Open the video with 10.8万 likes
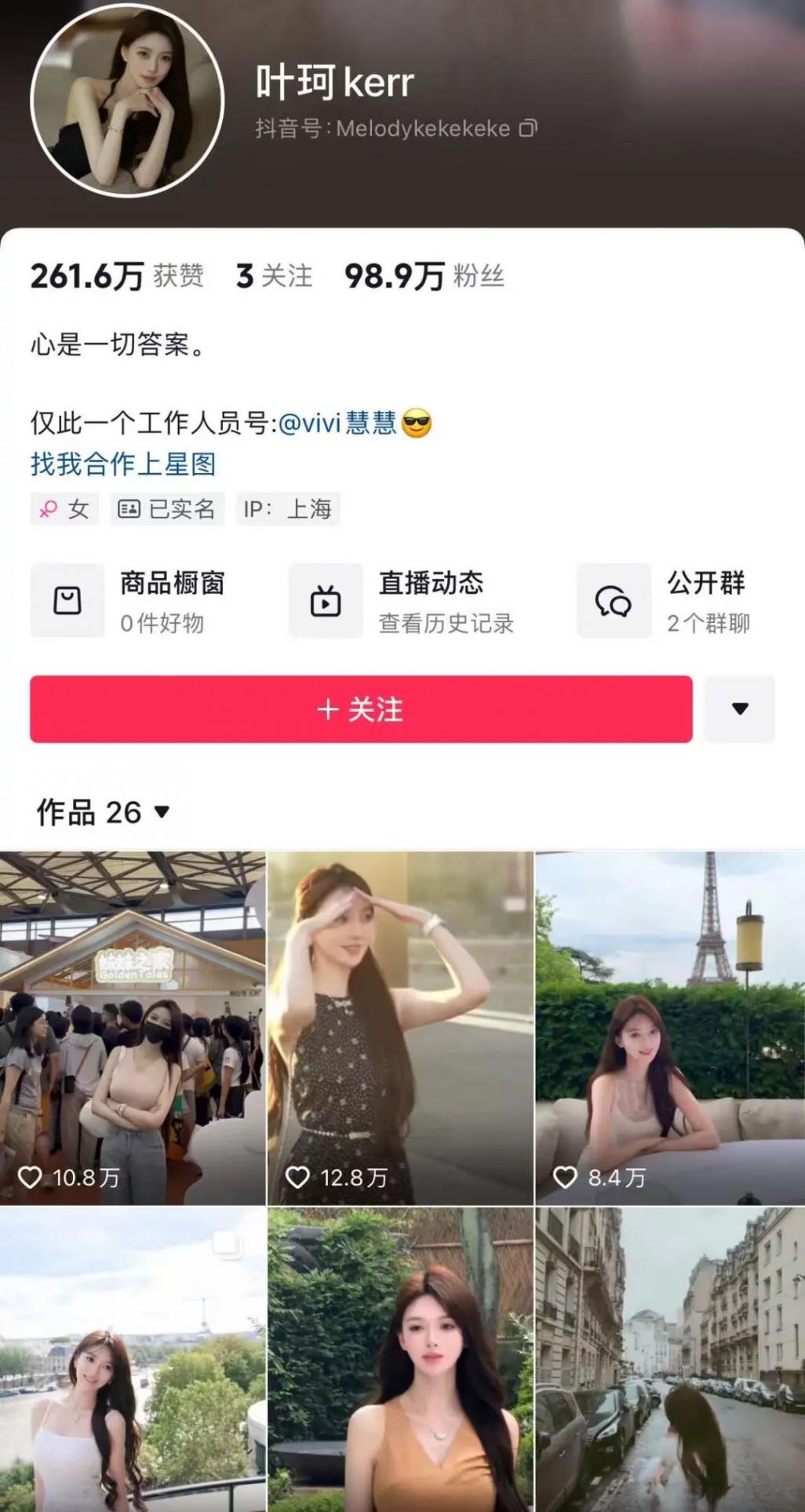805x1512 pixels. coord(133,1028)
